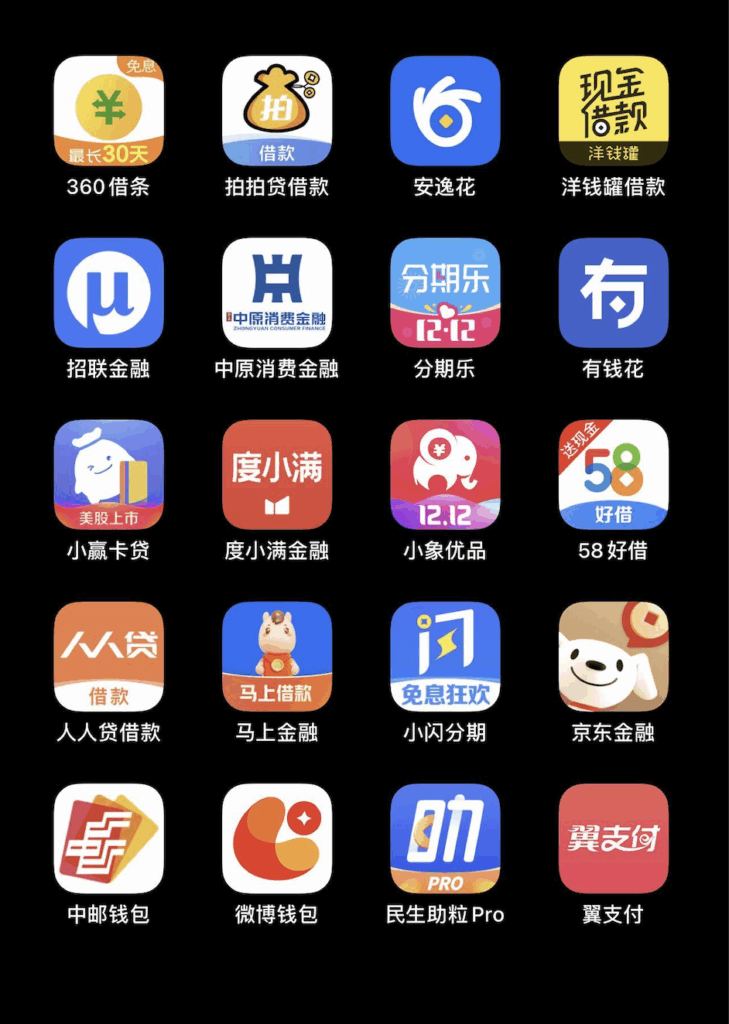Launch 度小满金融

click(x=277, y=475)
